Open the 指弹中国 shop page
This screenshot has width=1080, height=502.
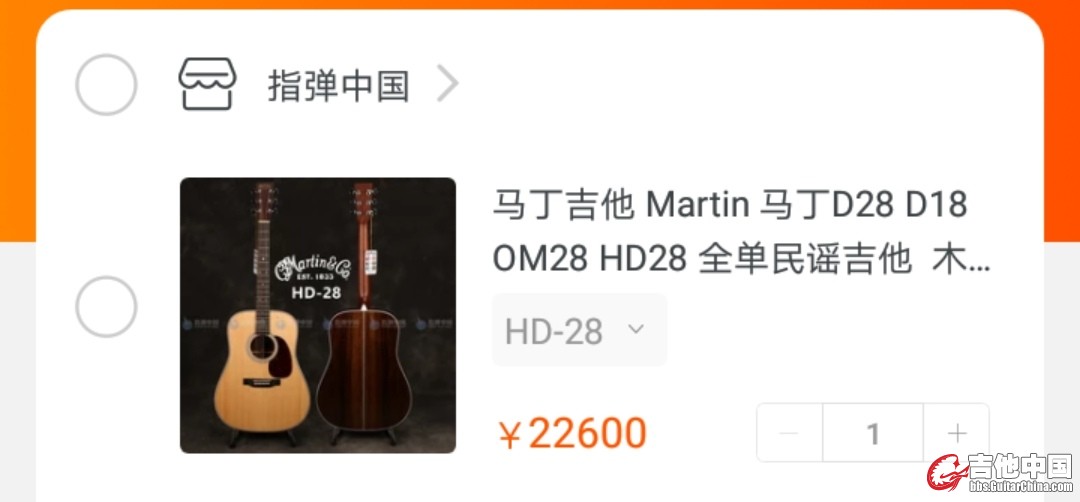(338, 86)
